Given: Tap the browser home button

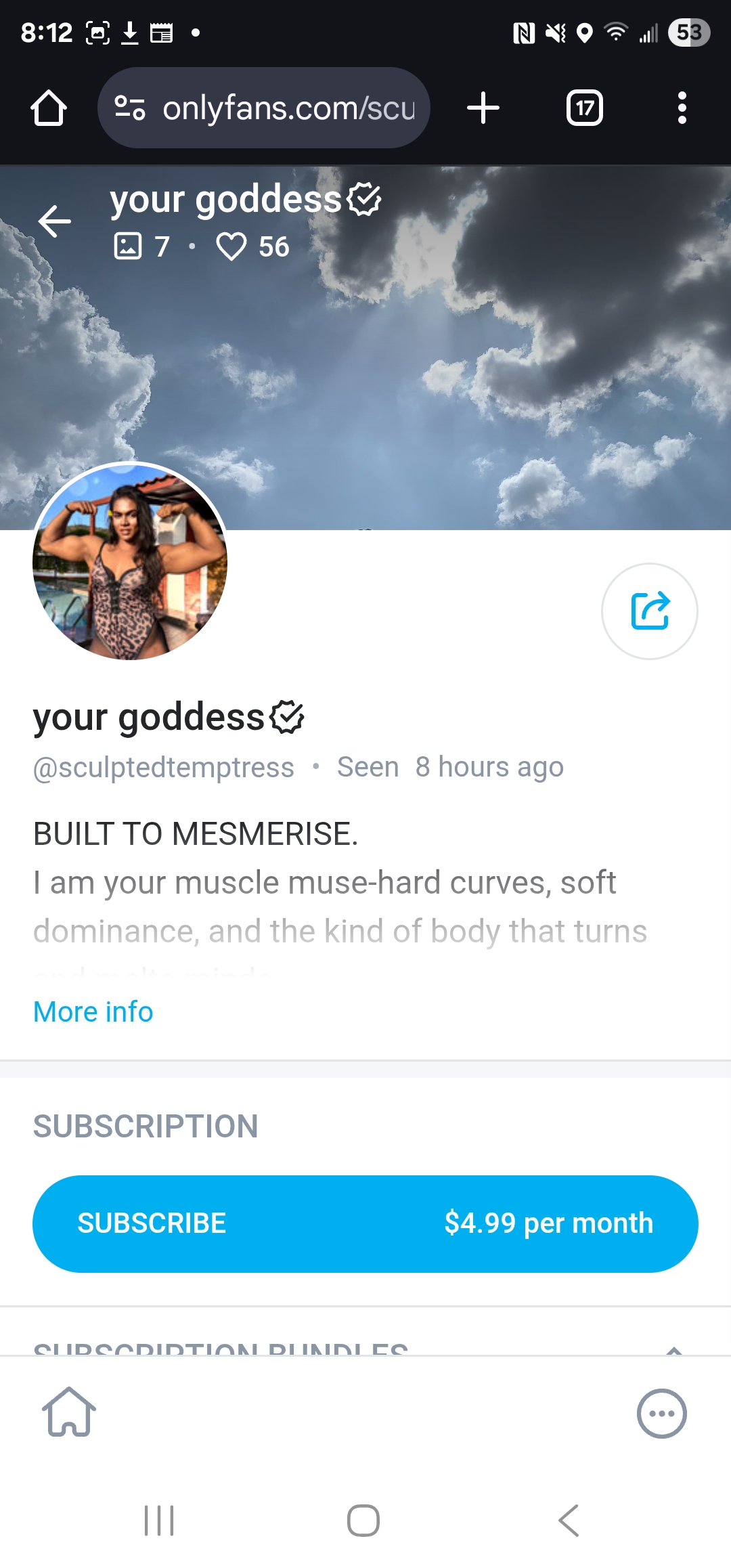Looking at the screenshot, I should point(49,108).
